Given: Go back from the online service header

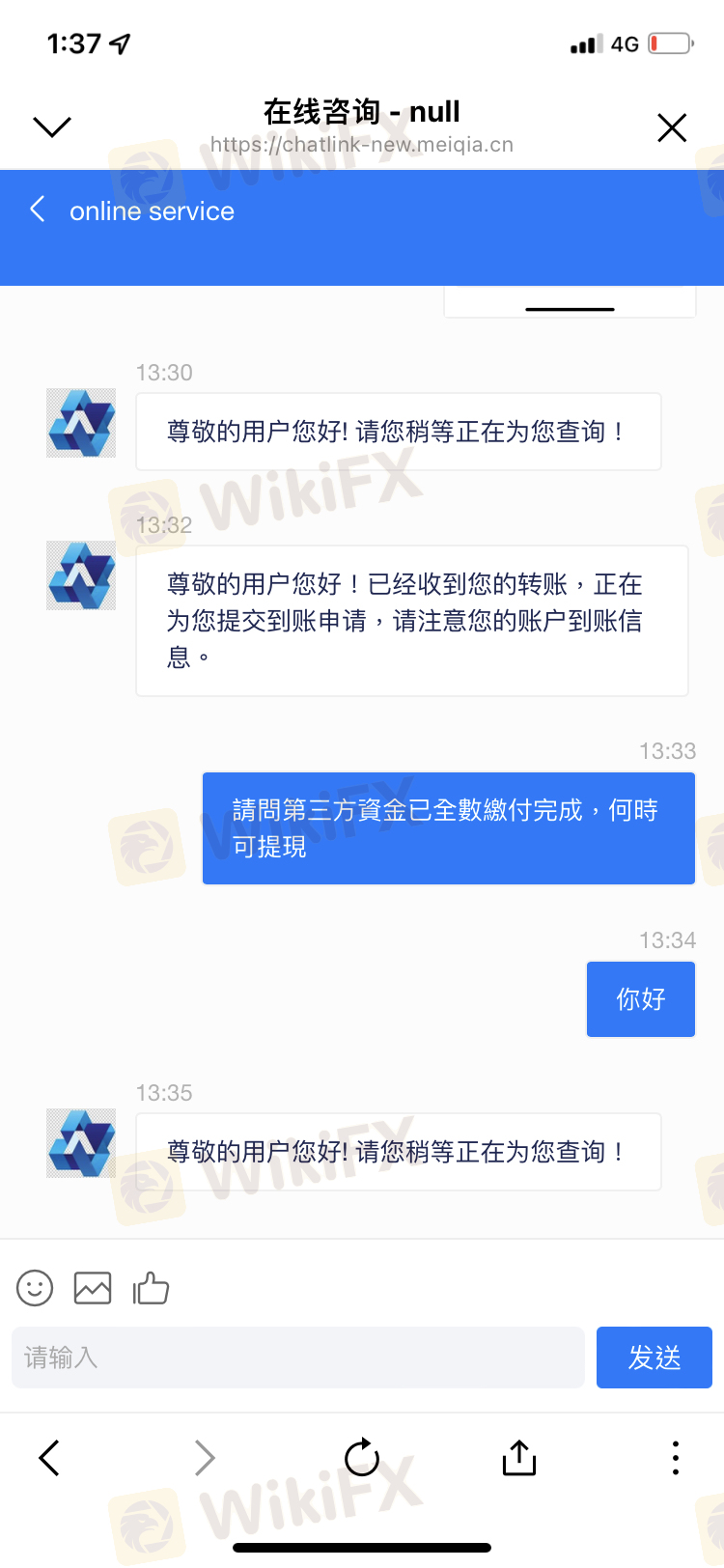Looking at the screenshot, I should [x=38, y=210].
